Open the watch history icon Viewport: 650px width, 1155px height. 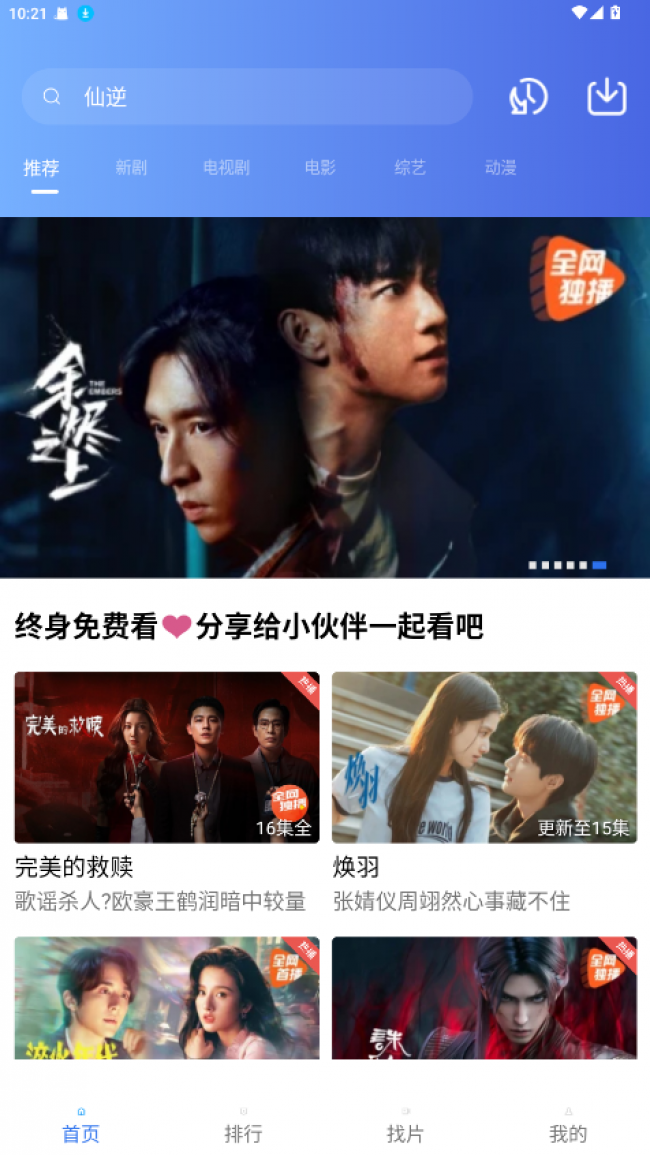(528, 97)
